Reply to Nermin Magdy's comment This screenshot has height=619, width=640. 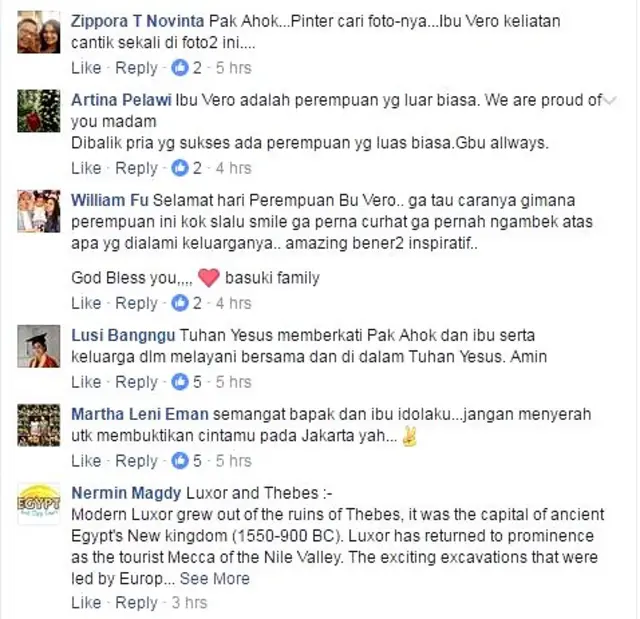click(136, 603)
